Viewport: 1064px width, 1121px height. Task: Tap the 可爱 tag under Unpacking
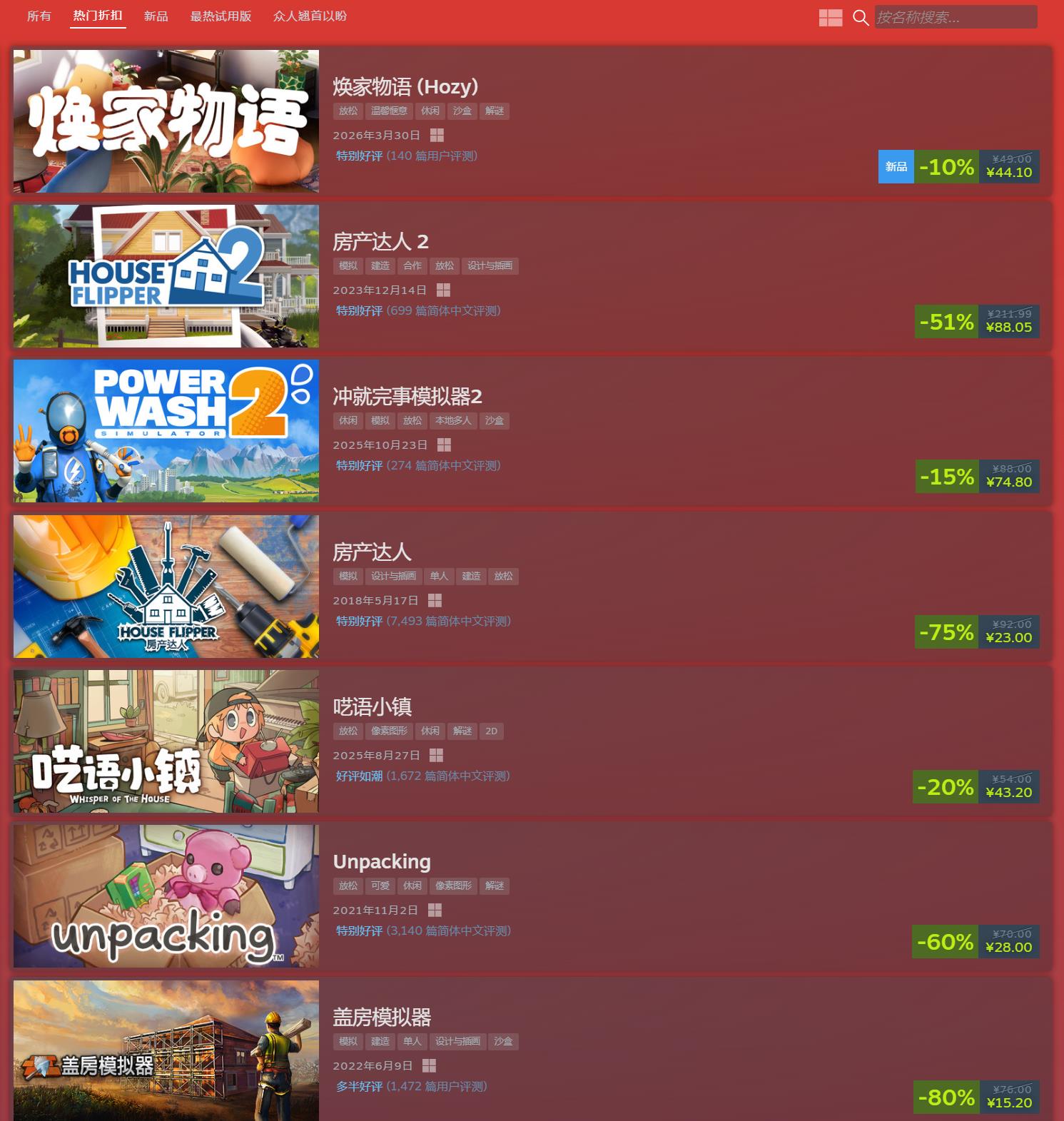click(x=380, y=886)
